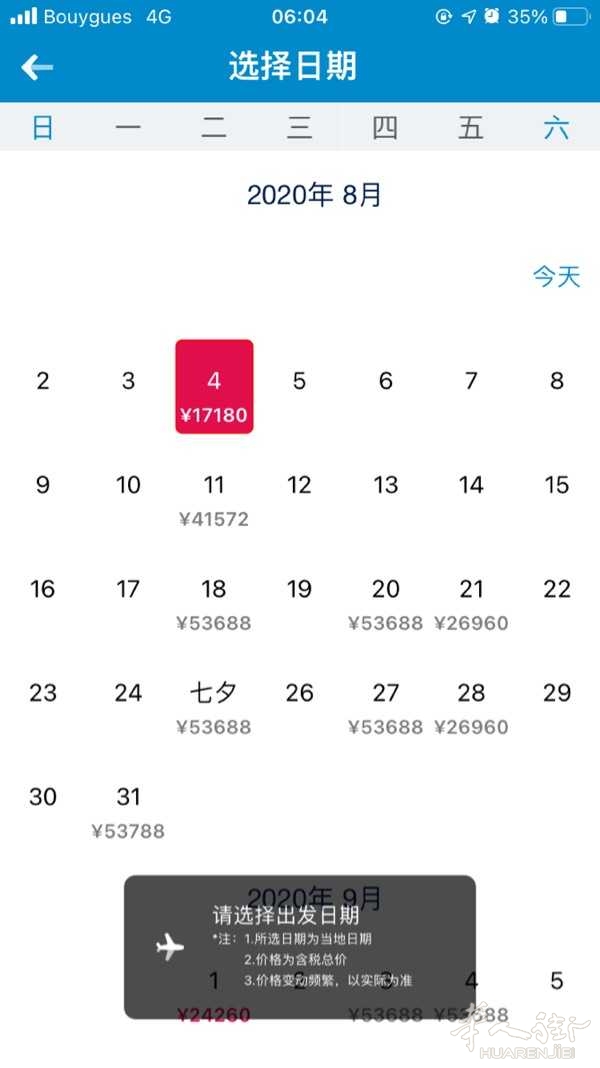This screenshot has width=600, height=1068.
Task: Go back using the top-left arrow
Action: coord(37,67)
